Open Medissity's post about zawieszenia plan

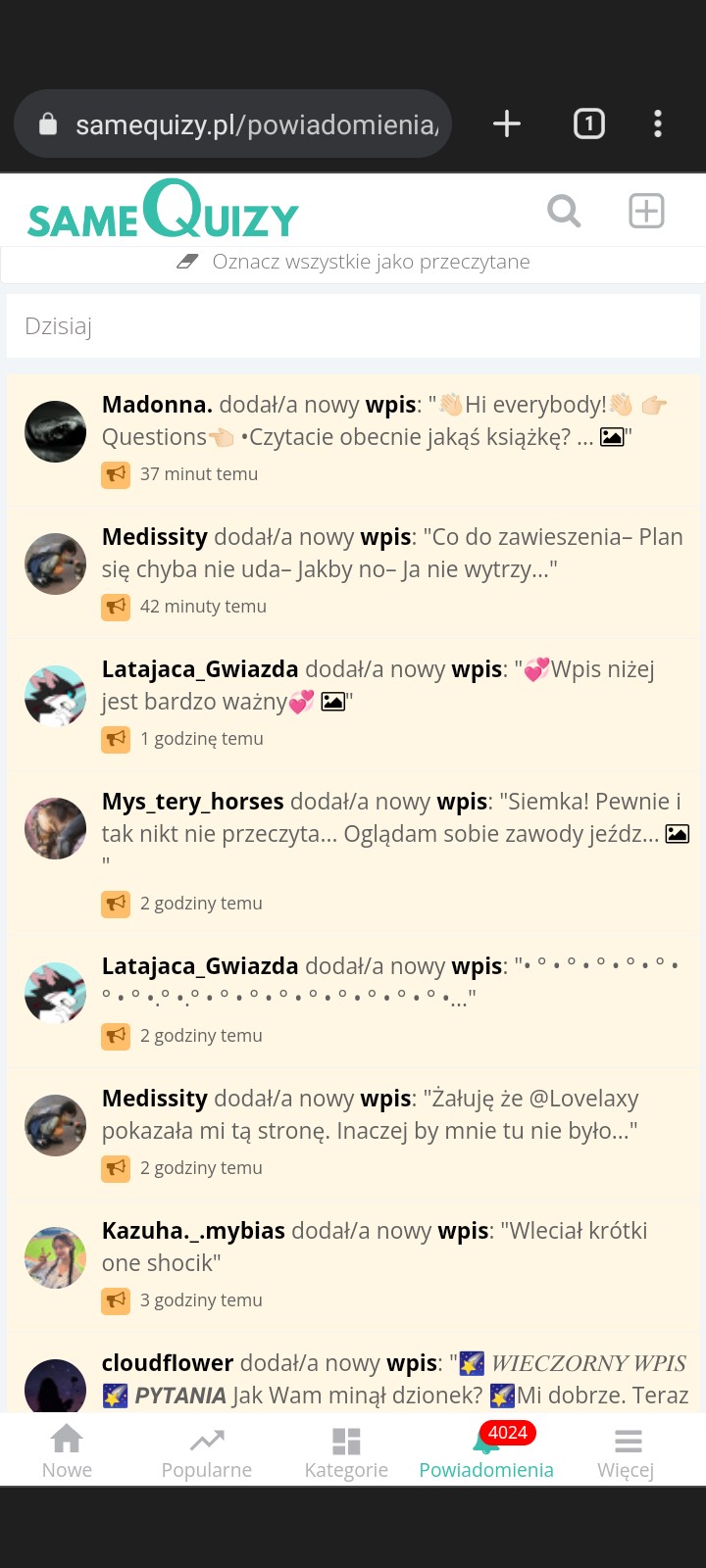392,554
